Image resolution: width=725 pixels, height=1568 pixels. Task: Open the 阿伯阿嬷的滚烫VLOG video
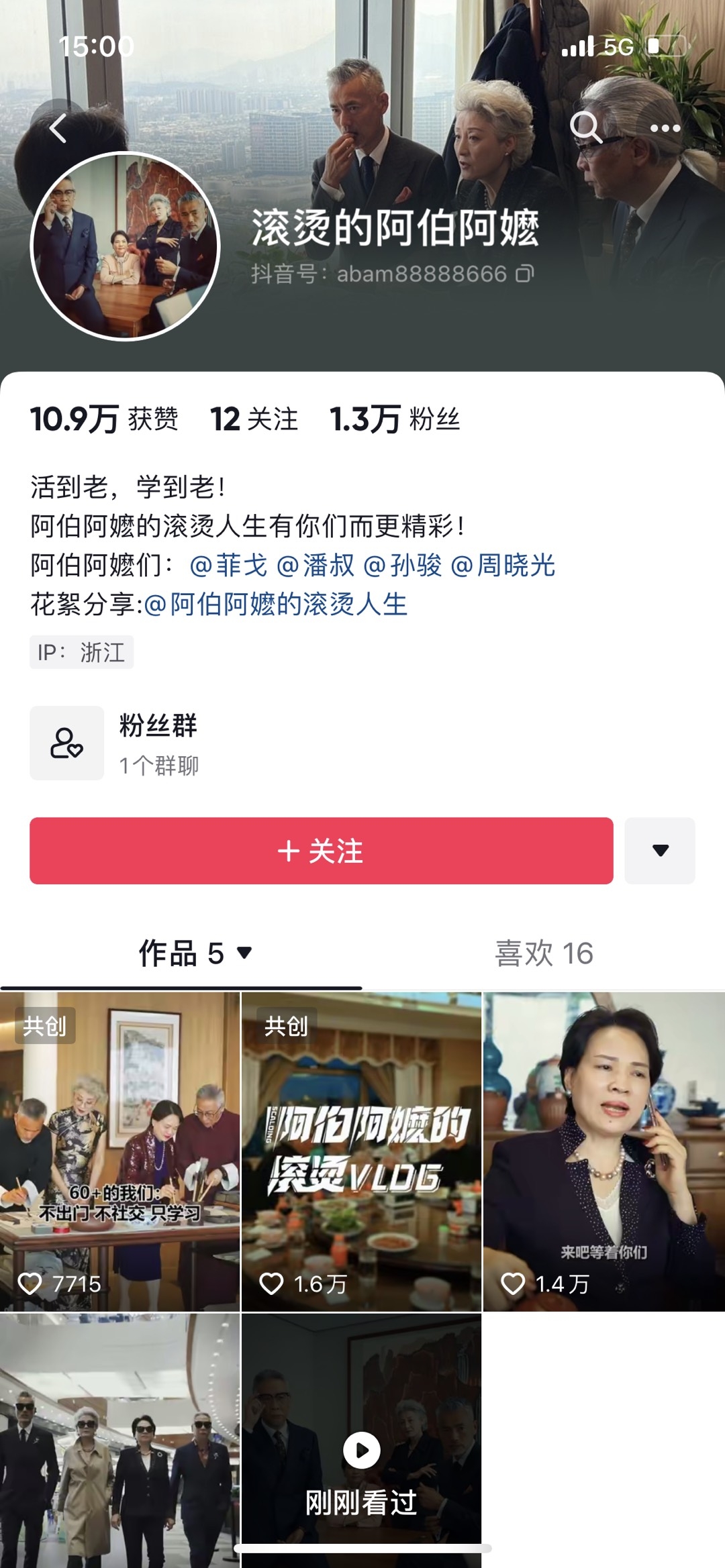(x=361, y=1151)
